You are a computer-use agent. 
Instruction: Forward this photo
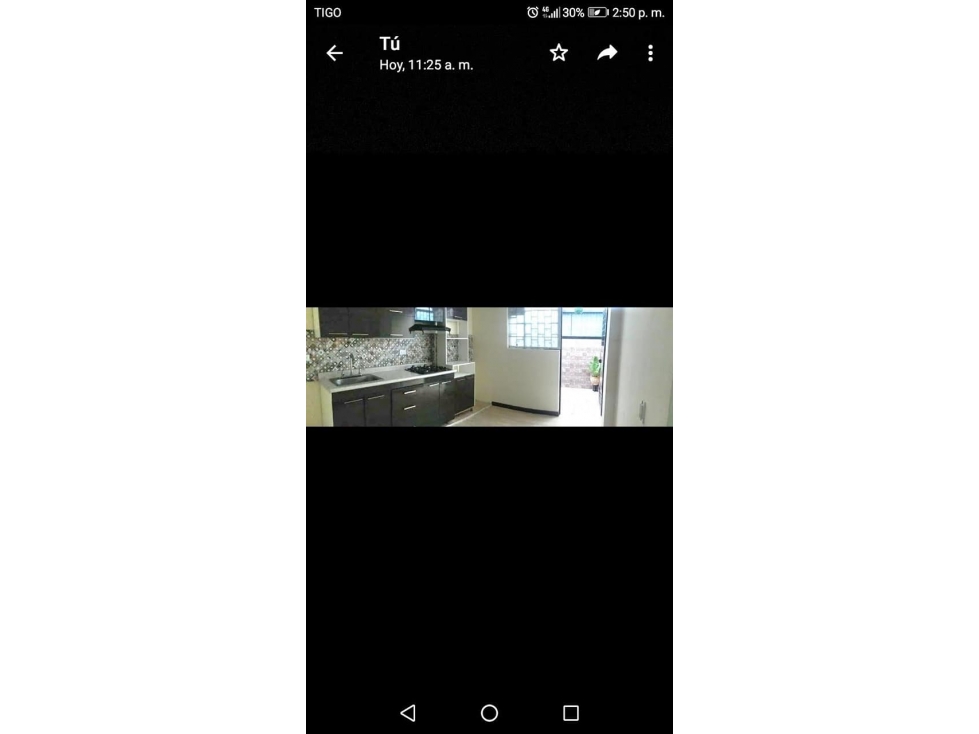[x=607, y=53]
